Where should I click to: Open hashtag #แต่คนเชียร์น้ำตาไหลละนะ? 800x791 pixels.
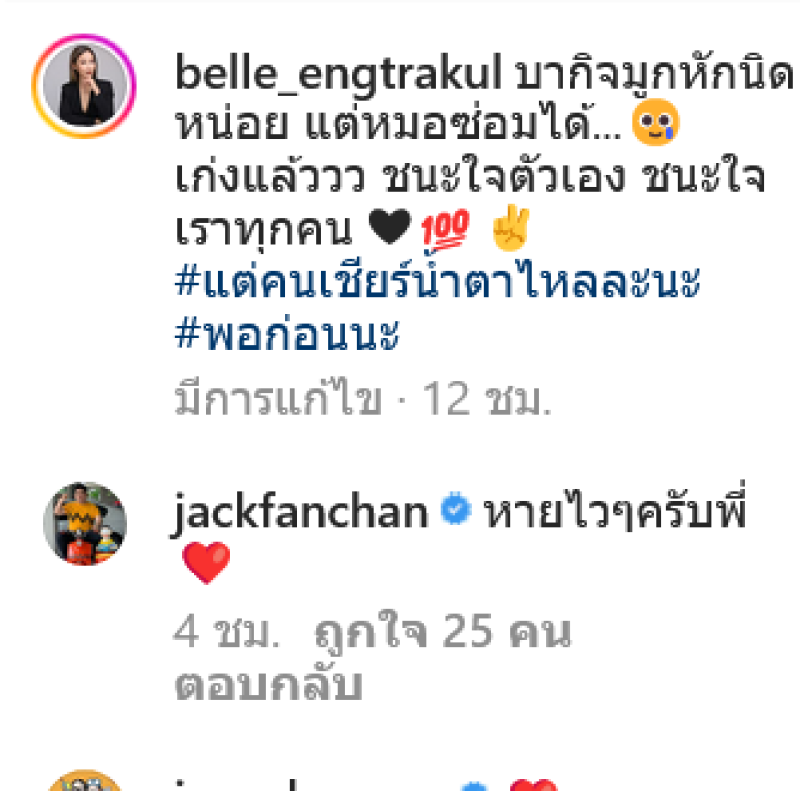point(437,283)
